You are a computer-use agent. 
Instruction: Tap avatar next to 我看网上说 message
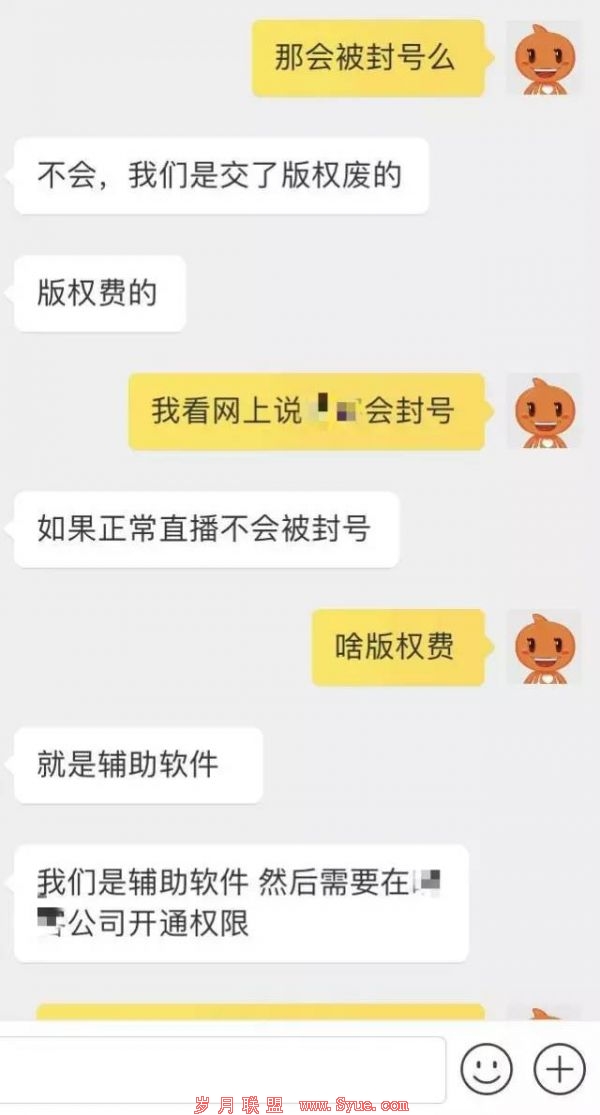(x=544, y=411)
